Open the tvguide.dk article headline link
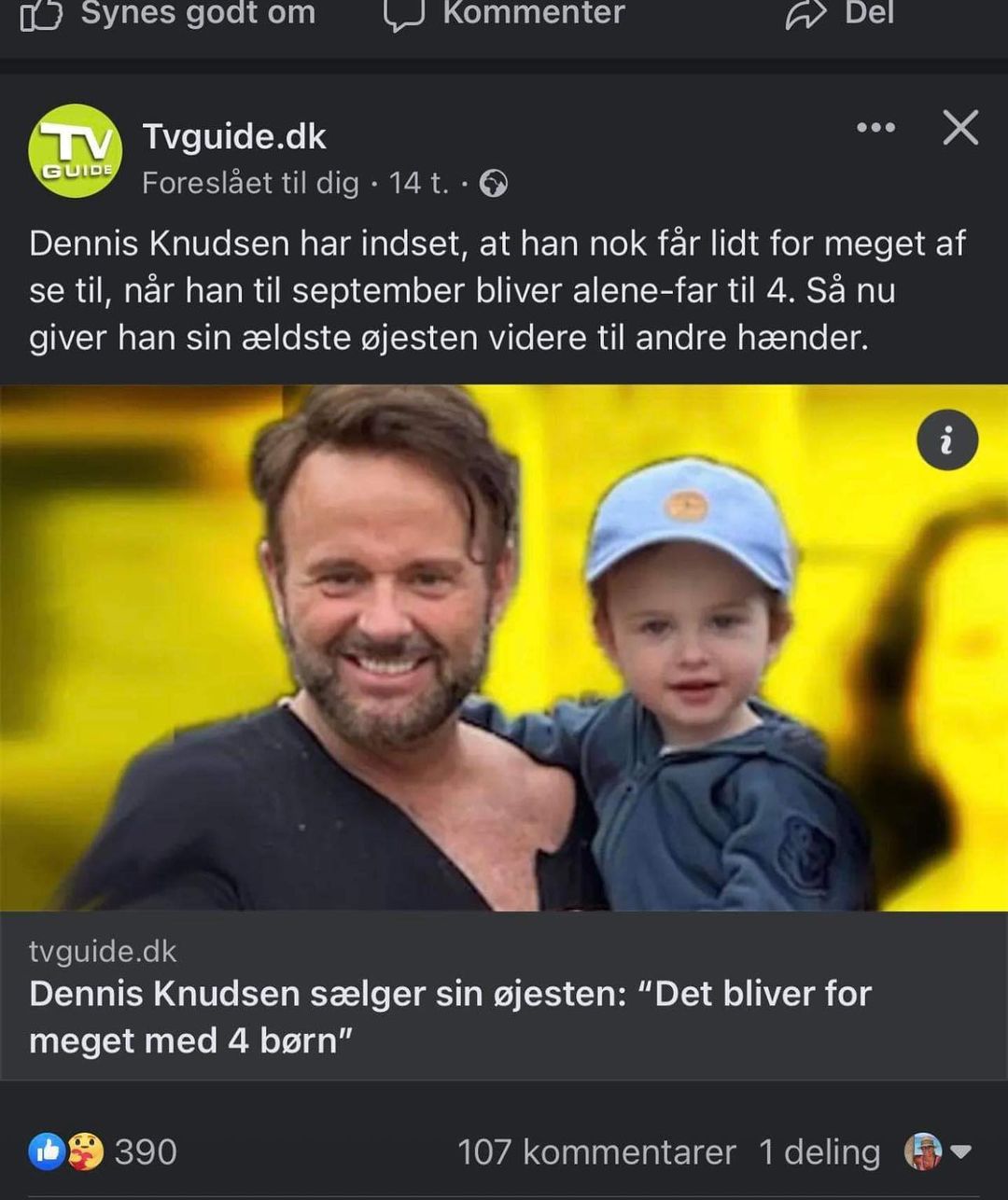The width and height of the screenshot is (1008, 1200). [x=450, y=1017]
